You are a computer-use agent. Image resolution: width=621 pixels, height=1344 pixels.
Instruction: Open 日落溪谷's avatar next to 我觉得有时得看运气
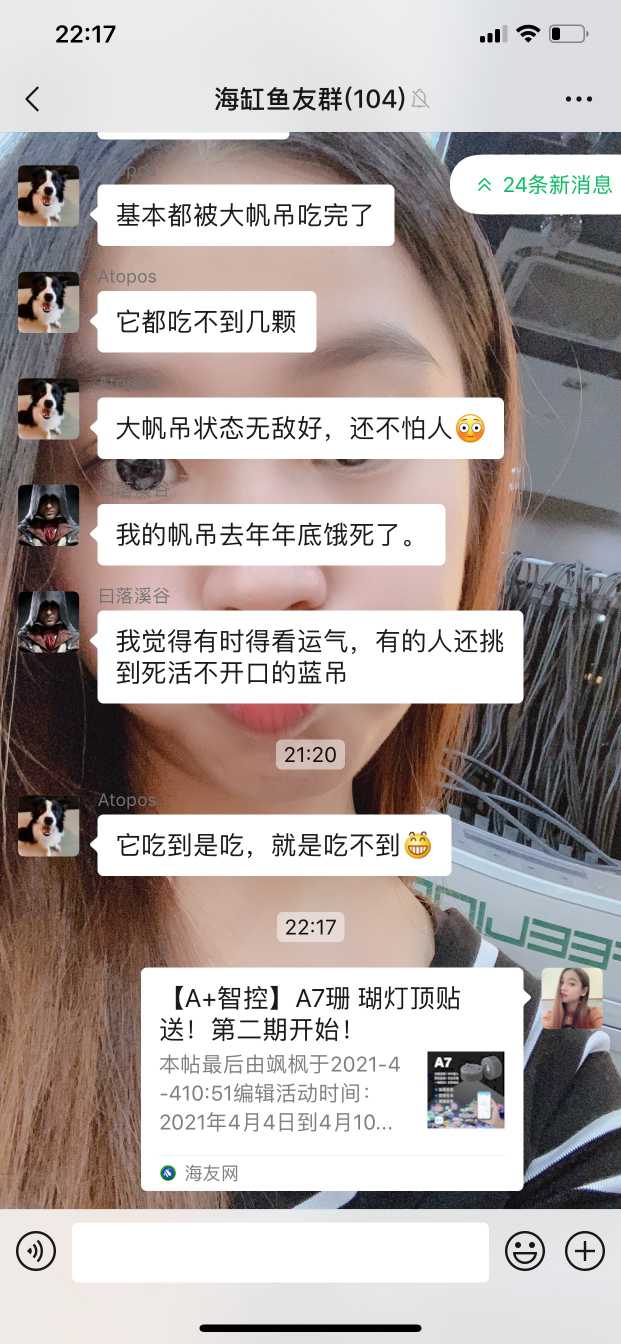click(48, 621)
